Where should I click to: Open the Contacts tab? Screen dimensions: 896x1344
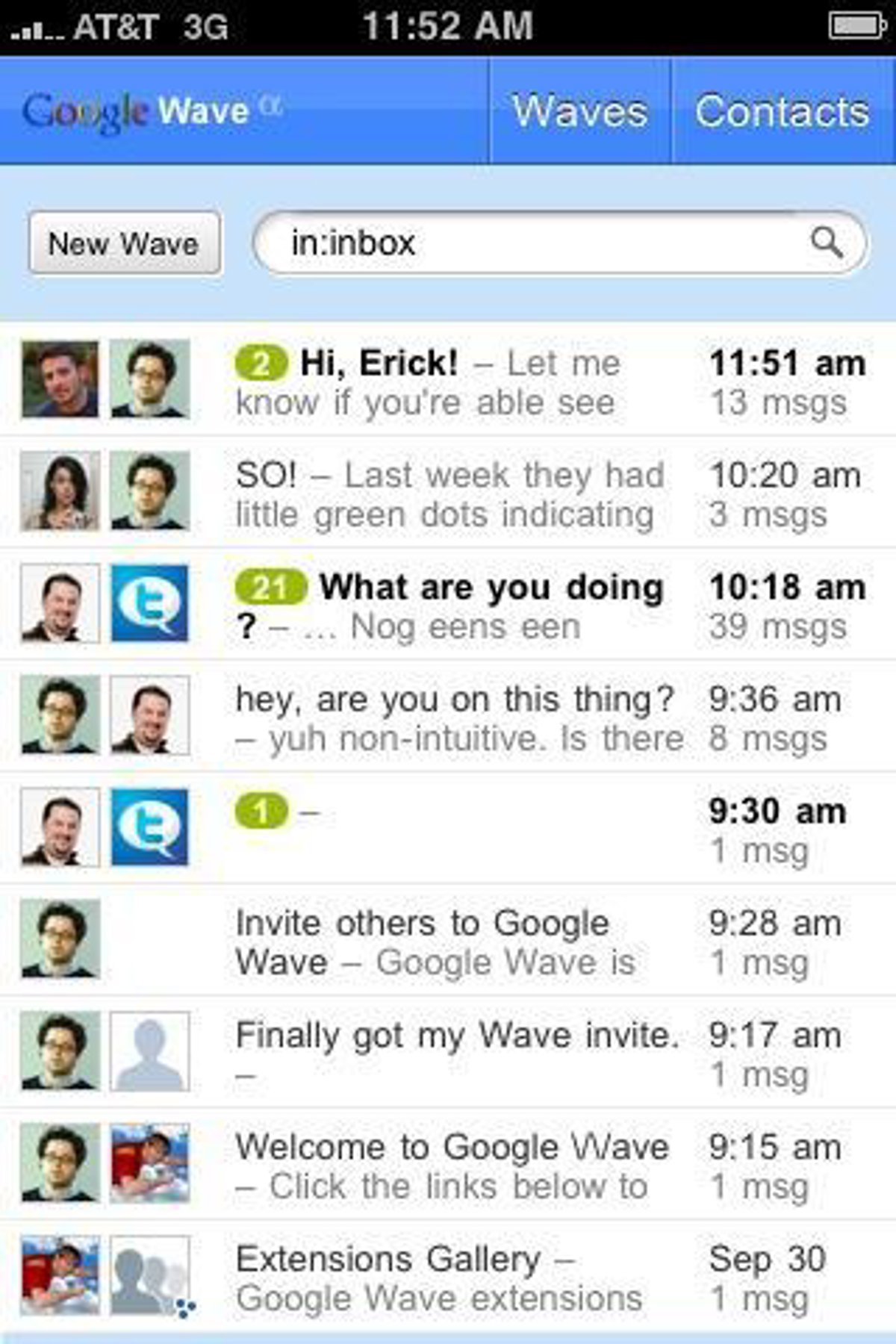tap(782, 111)
